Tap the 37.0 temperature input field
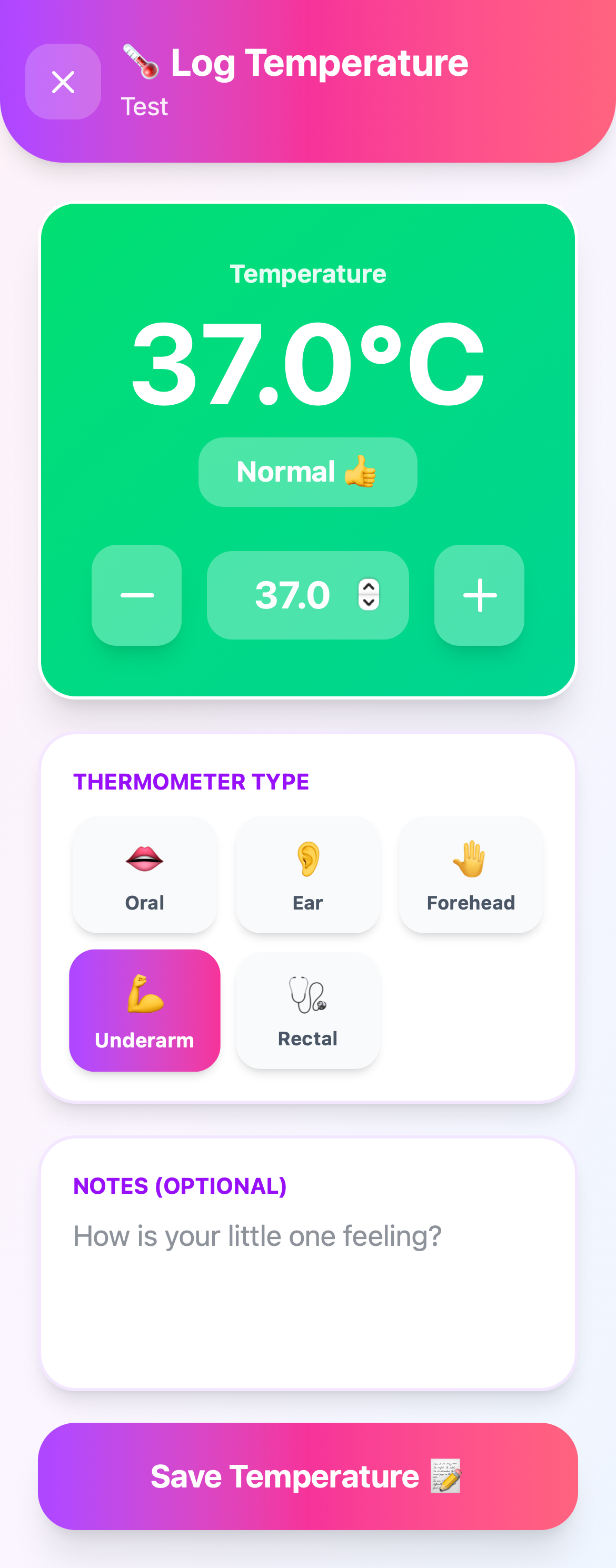Image resolution: width=616 pixels, height=1568 pixels. [293, 595]
